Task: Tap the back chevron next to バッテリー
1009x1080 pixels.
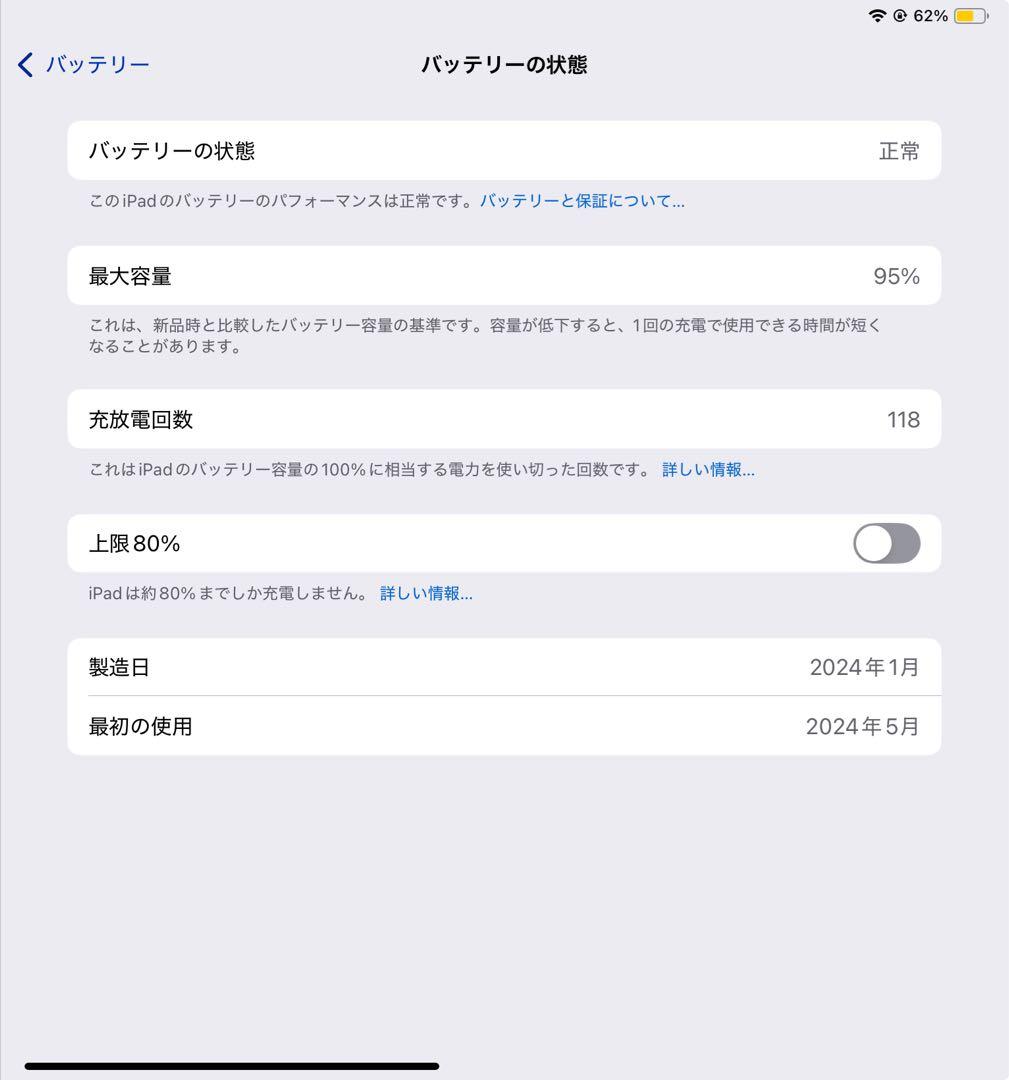Action: pos(23,64)
